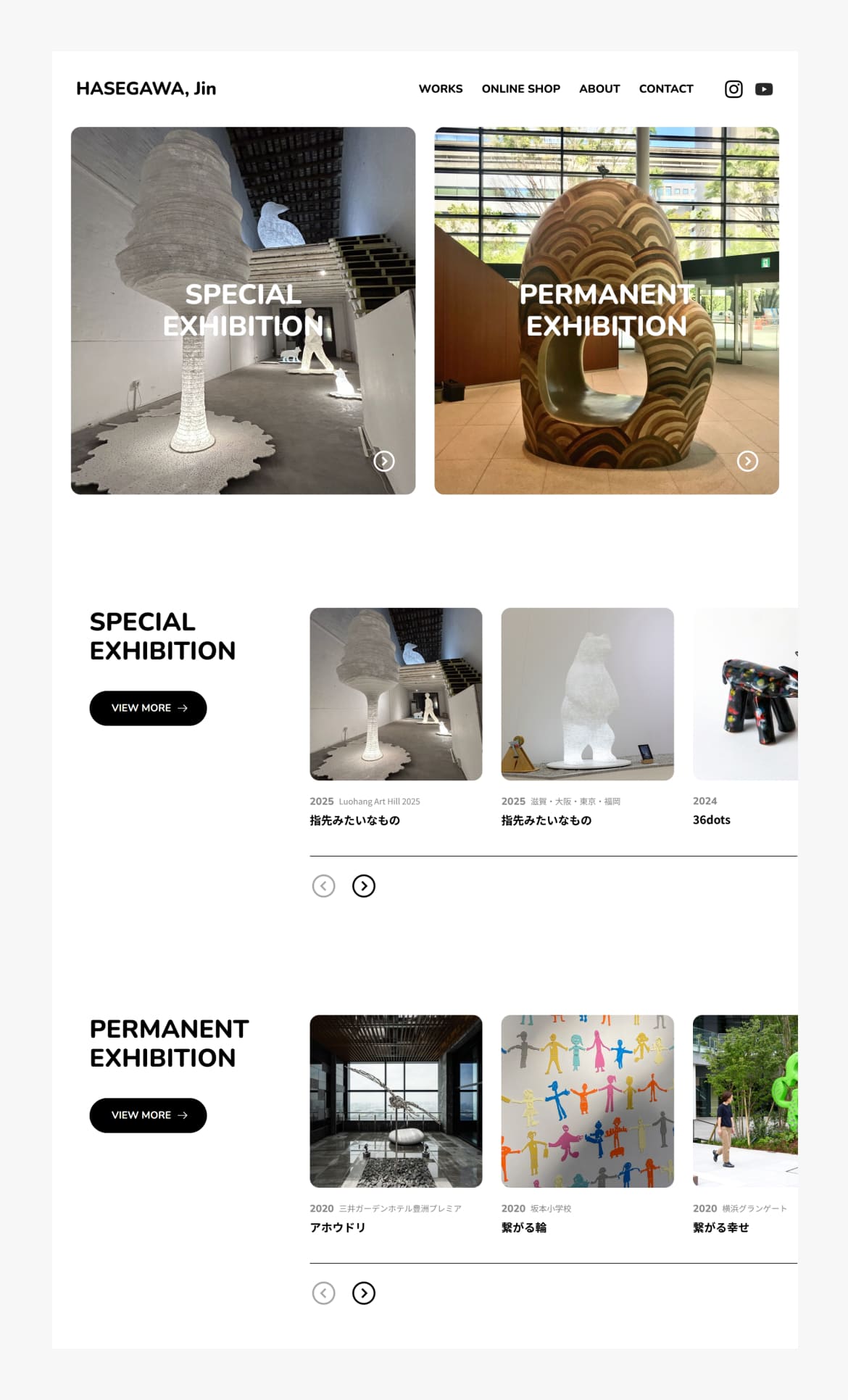
Task: Tap the HASEGAWA, Jin site title
Action: point(146,88)
